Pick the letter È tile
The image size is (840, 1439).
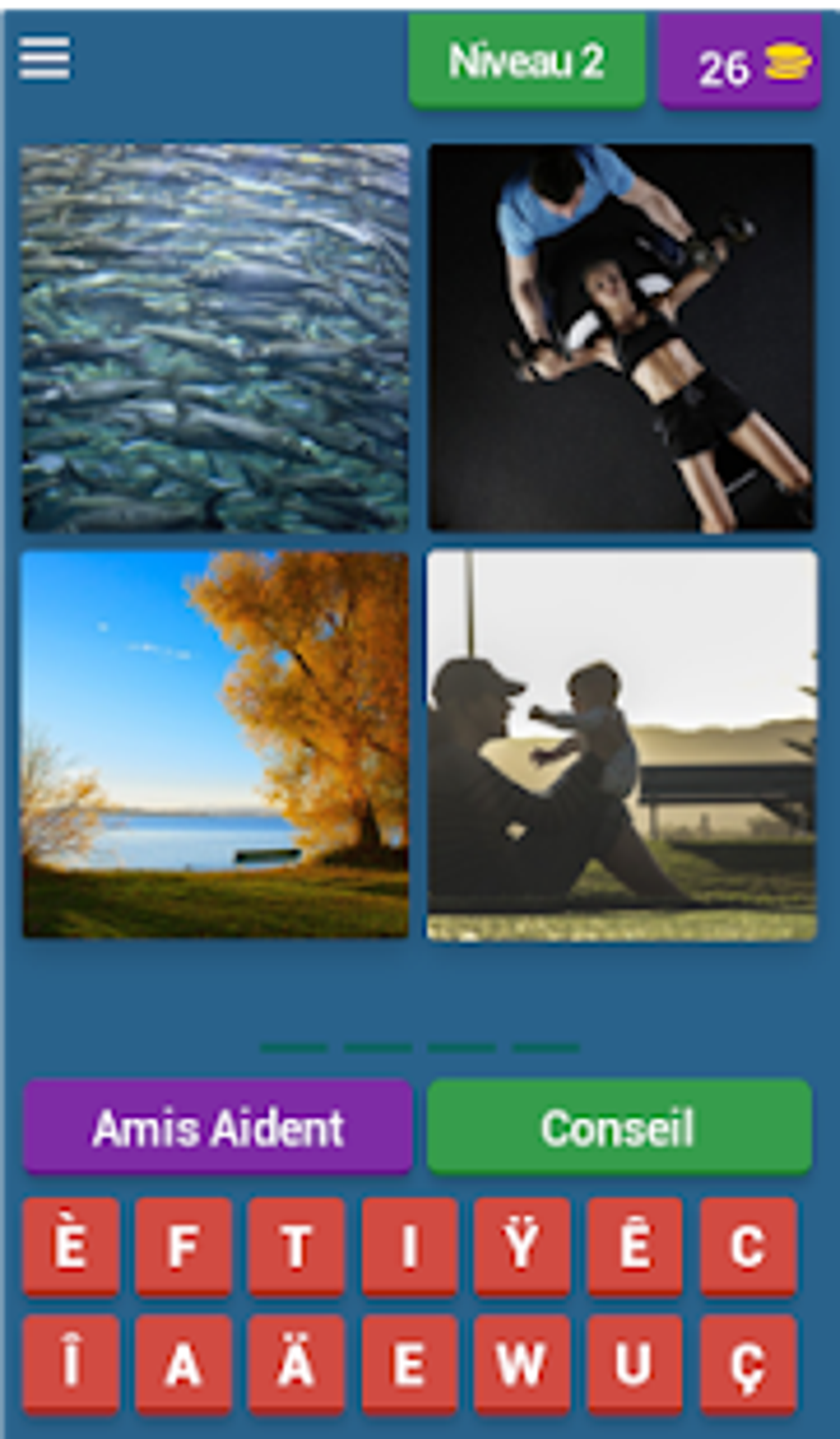click(71, 1245)
